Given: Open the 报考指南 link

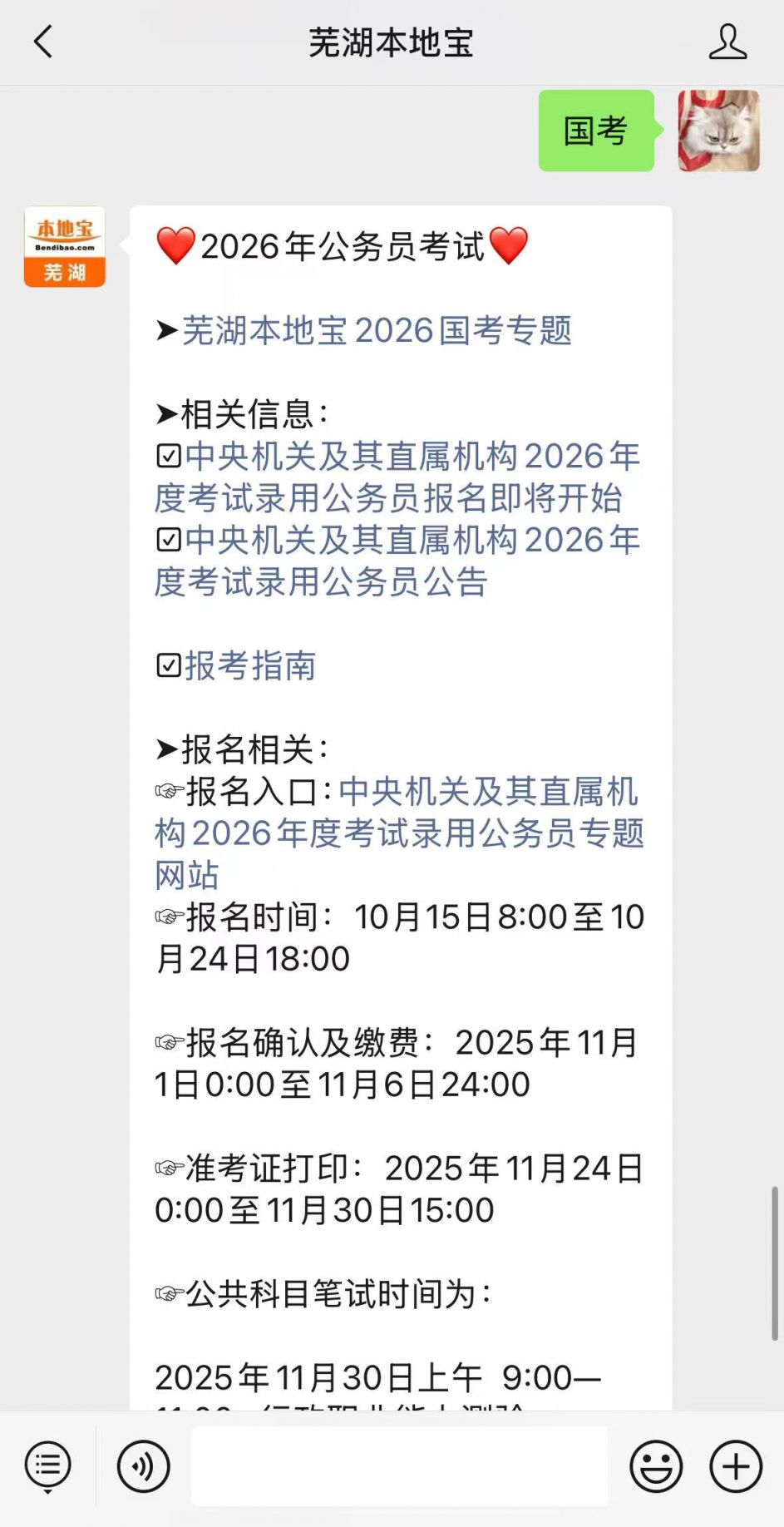Looking at the screenshot, I should coord(250,665).
